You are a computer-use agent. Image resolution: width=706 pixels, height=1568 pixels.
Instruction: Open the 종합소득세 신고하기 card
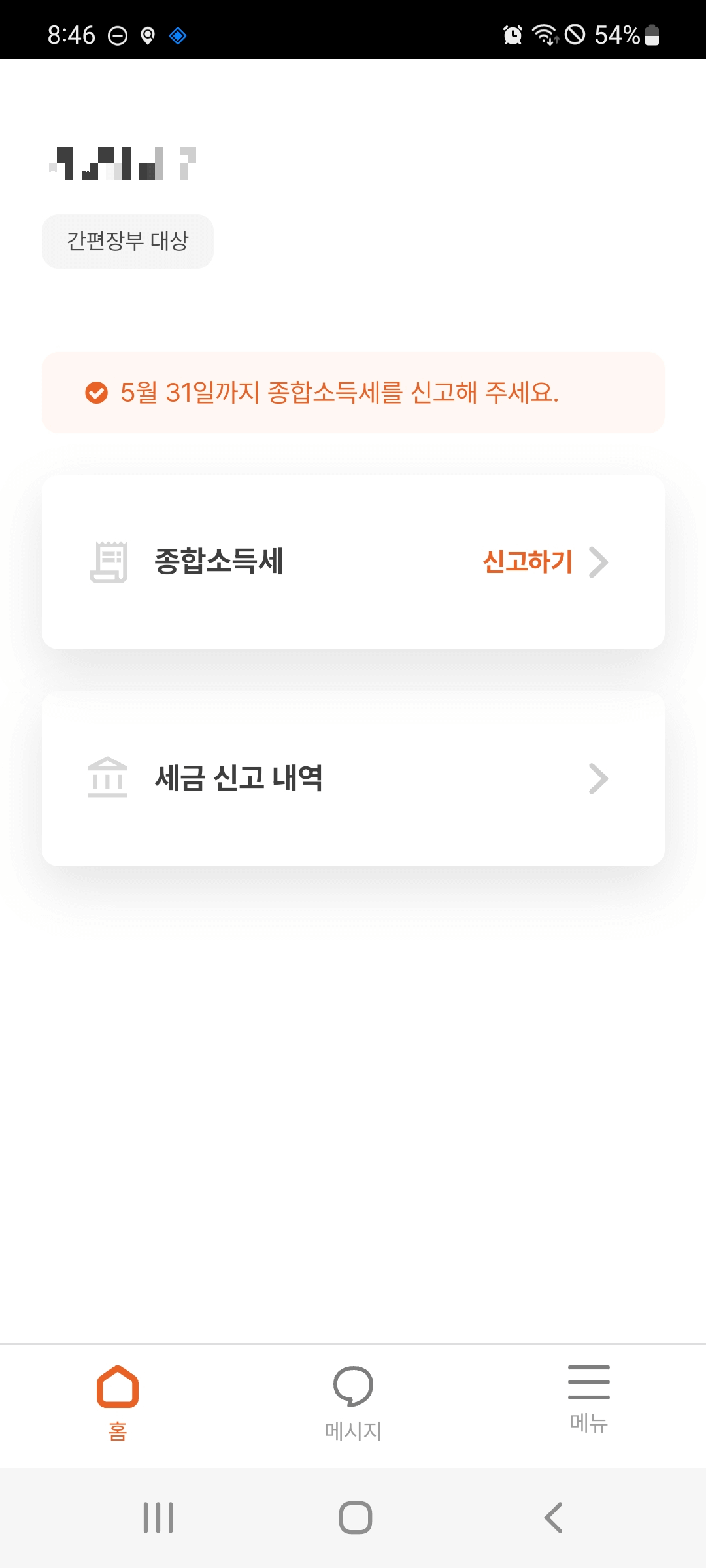tap(353, 562)
